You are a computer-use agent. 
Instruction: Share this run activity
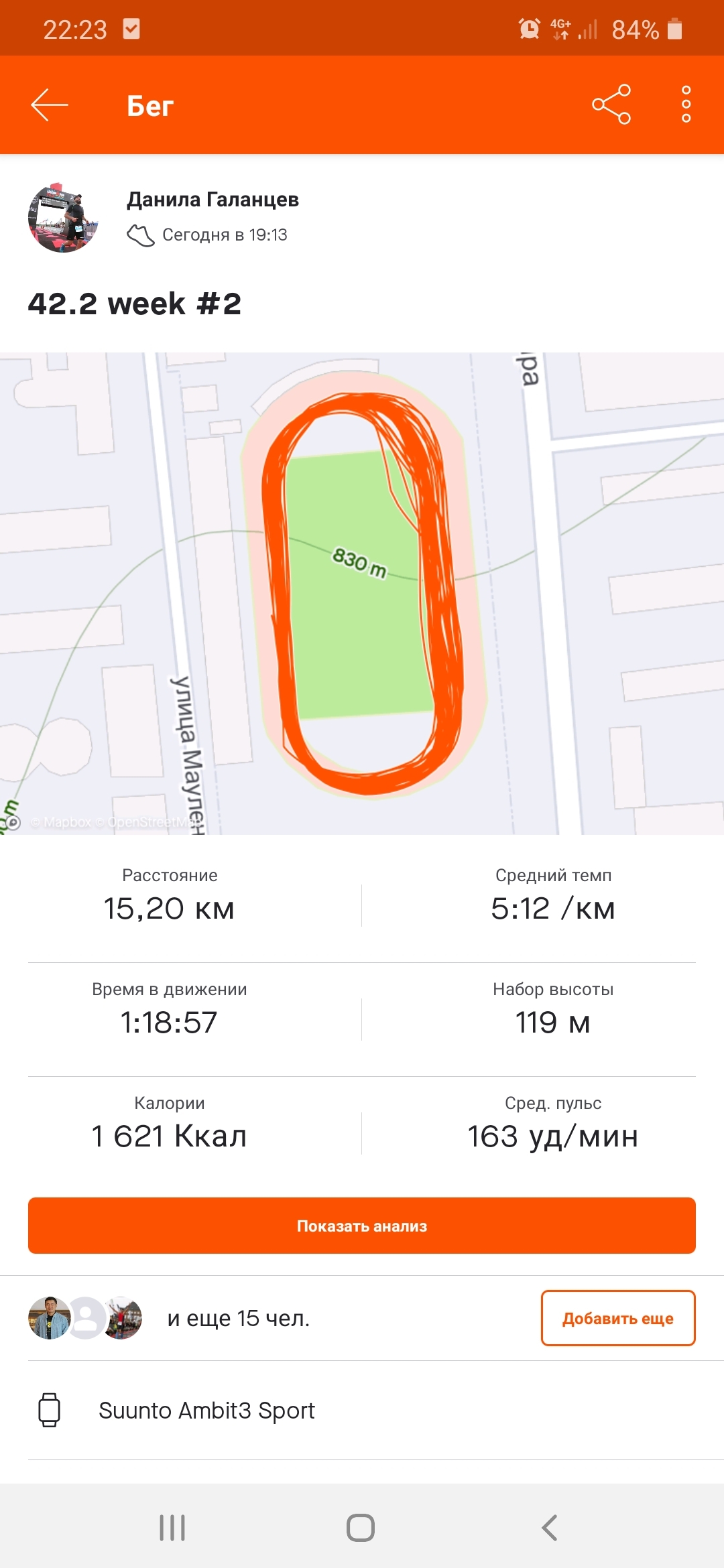[611, 105]
